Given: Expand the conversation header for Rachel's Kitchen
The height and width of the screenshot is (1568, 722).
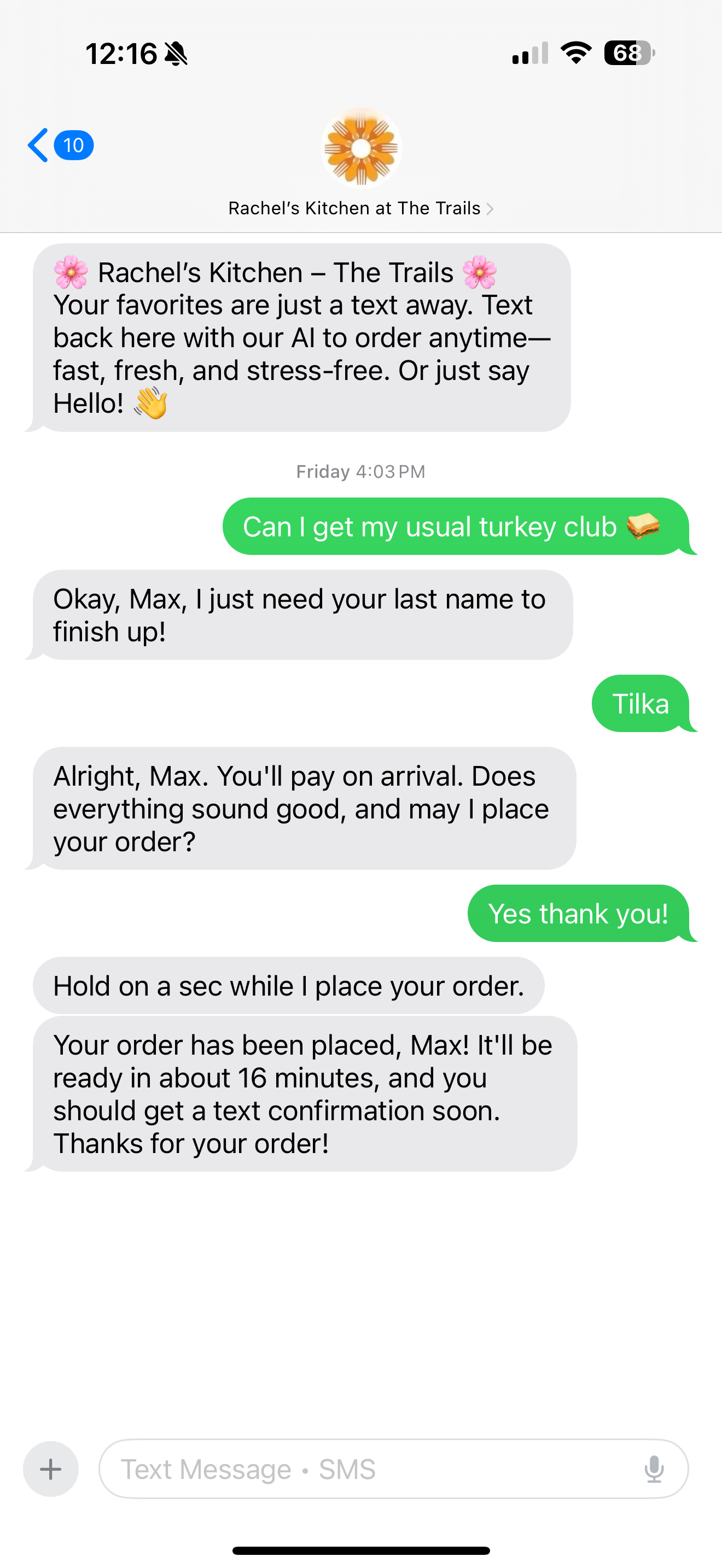Looking at the screenshot, I should pos(361,208).
